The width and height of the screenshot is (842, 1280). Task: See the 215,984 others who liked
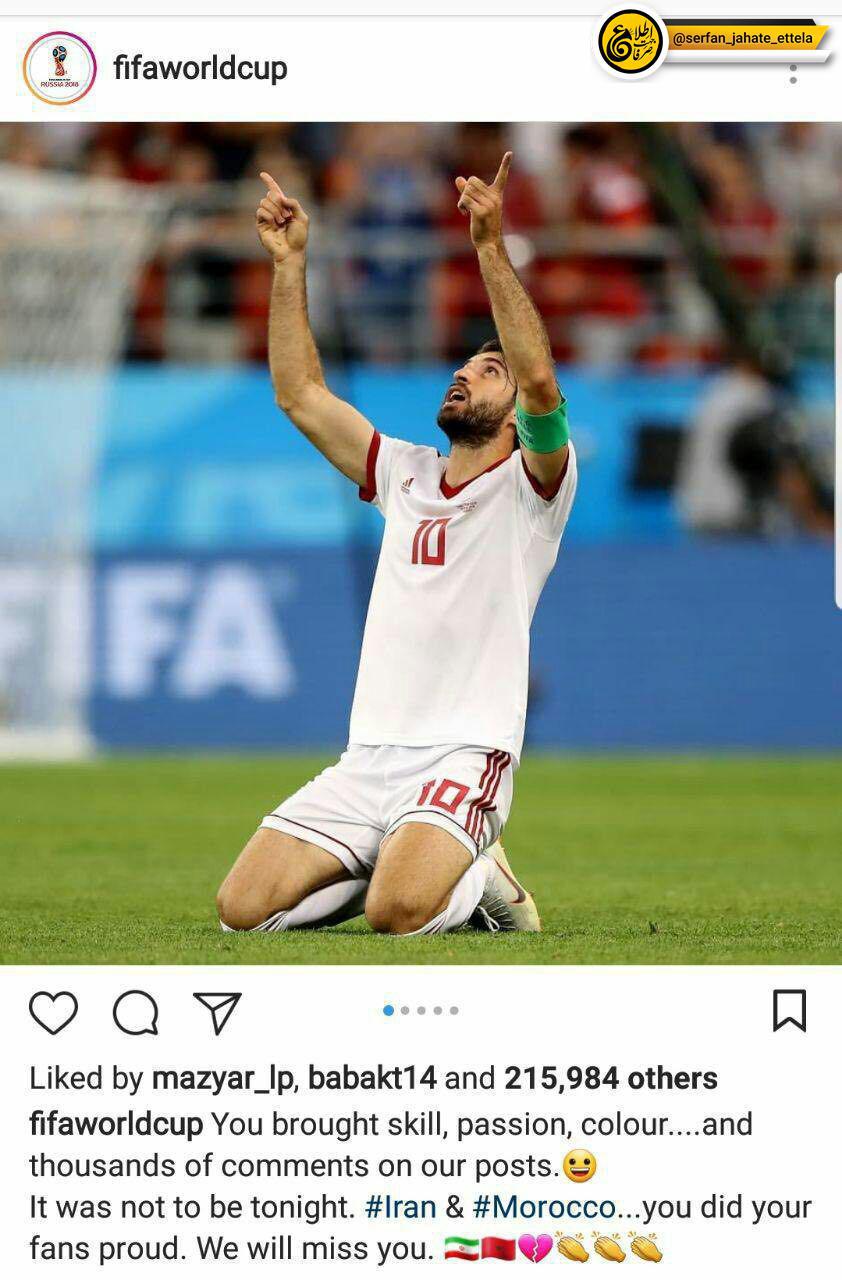click(610, 1078)
